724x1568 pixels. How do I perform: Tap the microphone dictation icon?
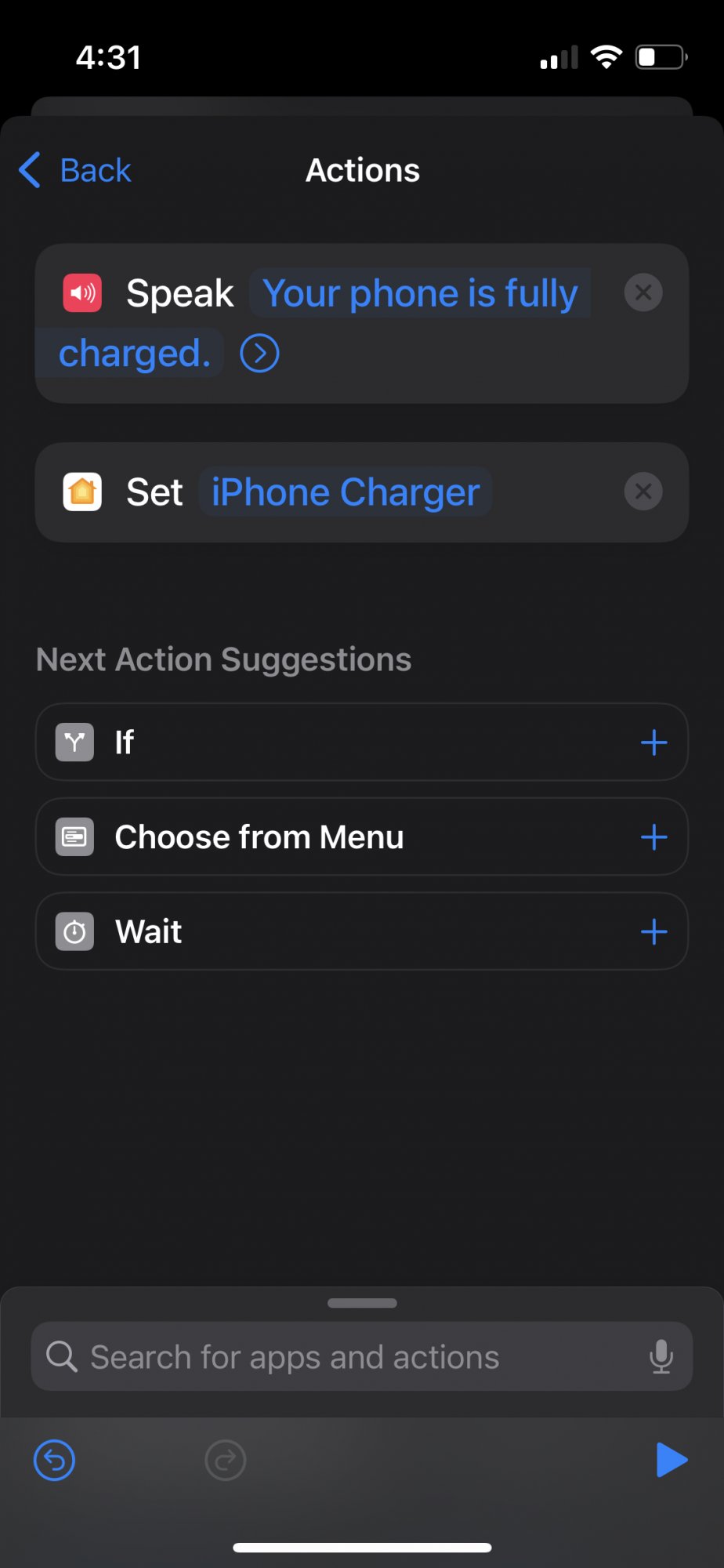[661, 1357]
